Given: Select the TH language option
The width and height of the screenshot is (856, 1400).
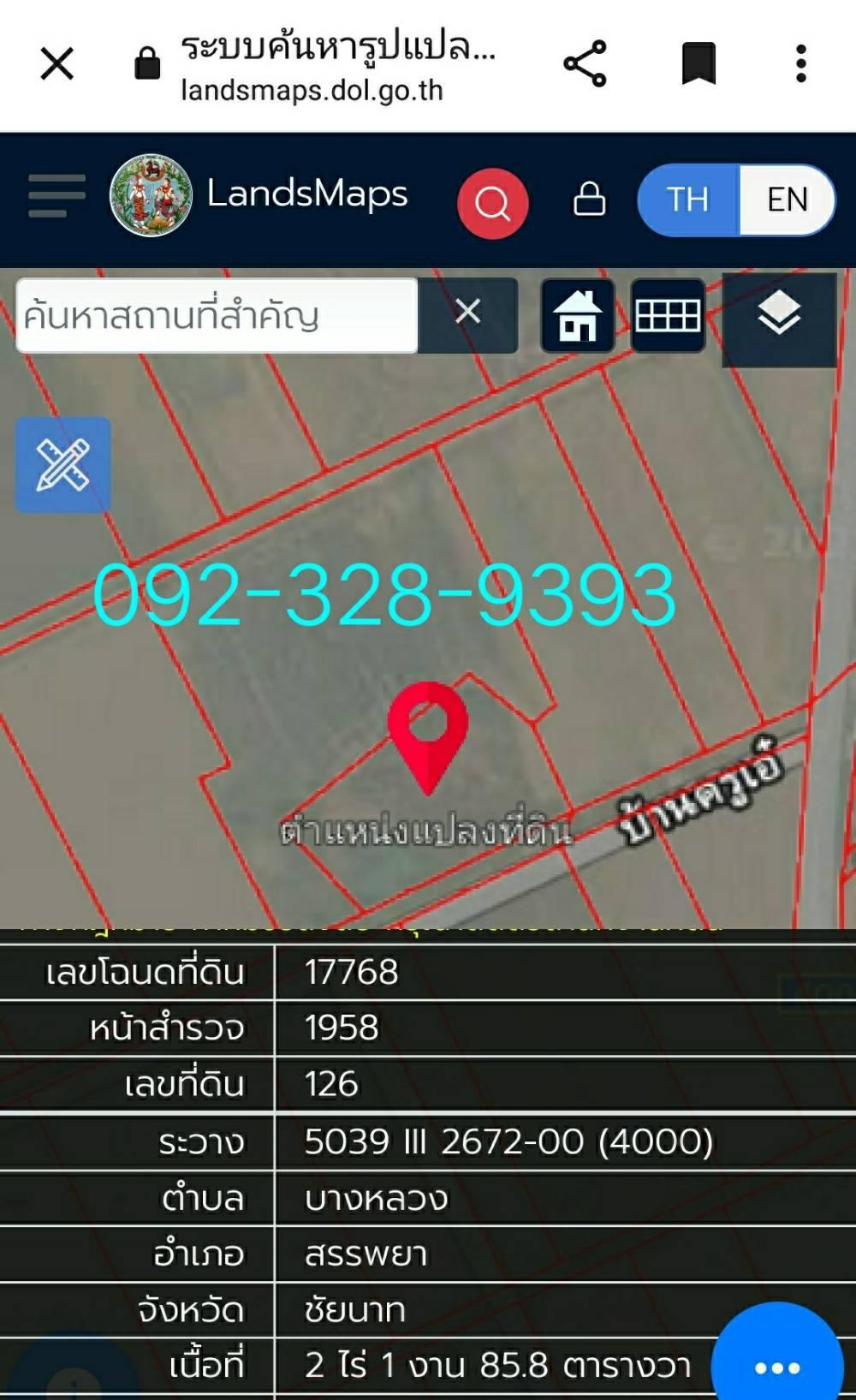Looking at the screenshot, I should [688, 200].
